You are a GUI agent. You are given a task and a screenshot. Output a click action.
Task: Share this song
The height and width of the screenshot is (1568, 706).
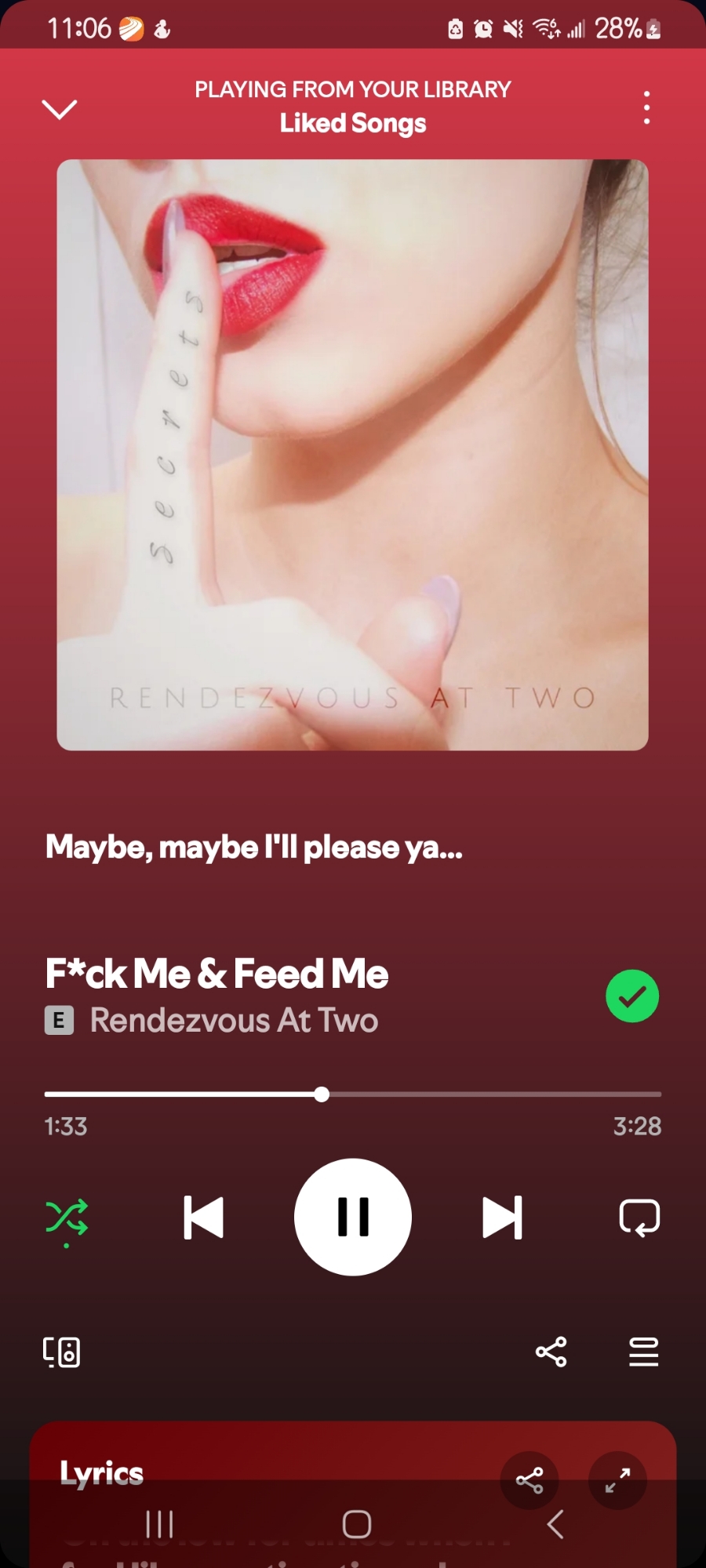[x=551, y=1352]
